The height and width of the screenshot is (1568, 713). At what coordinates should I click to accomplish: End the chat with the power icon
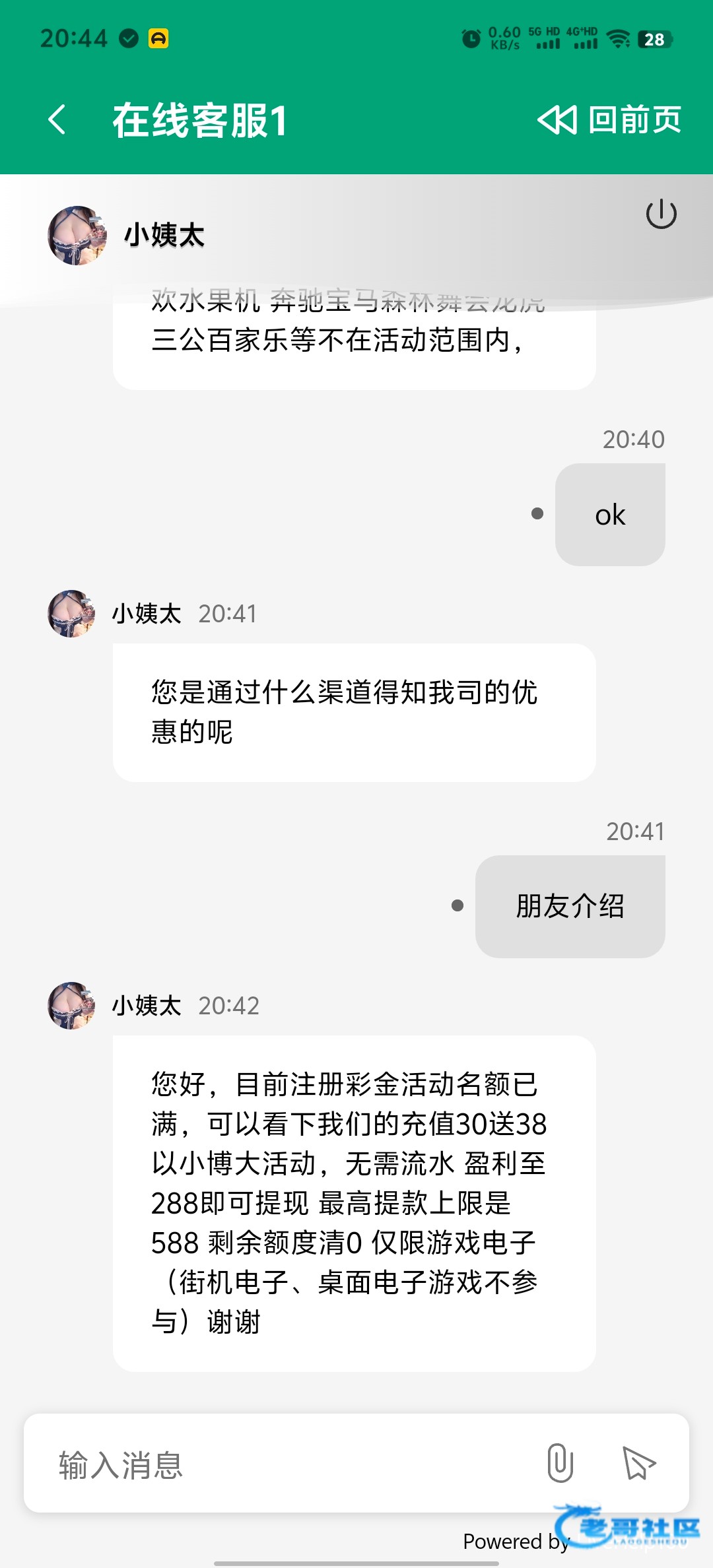661,214
